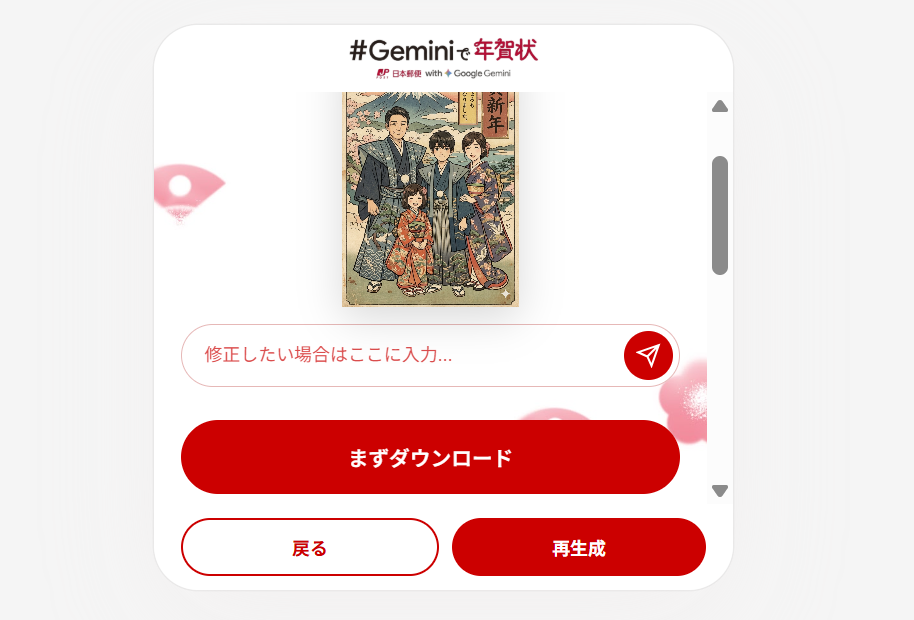The image size is (914, 620).
Task: Open the generated New Year card image
Action: [x=430, y=200]
